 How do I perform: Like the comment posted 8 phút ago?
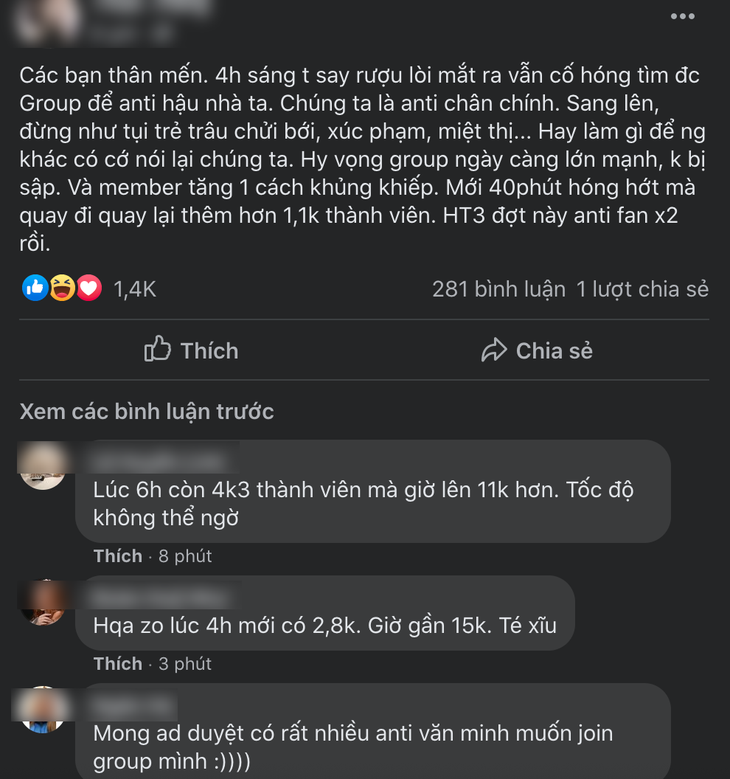click(117, 556)
